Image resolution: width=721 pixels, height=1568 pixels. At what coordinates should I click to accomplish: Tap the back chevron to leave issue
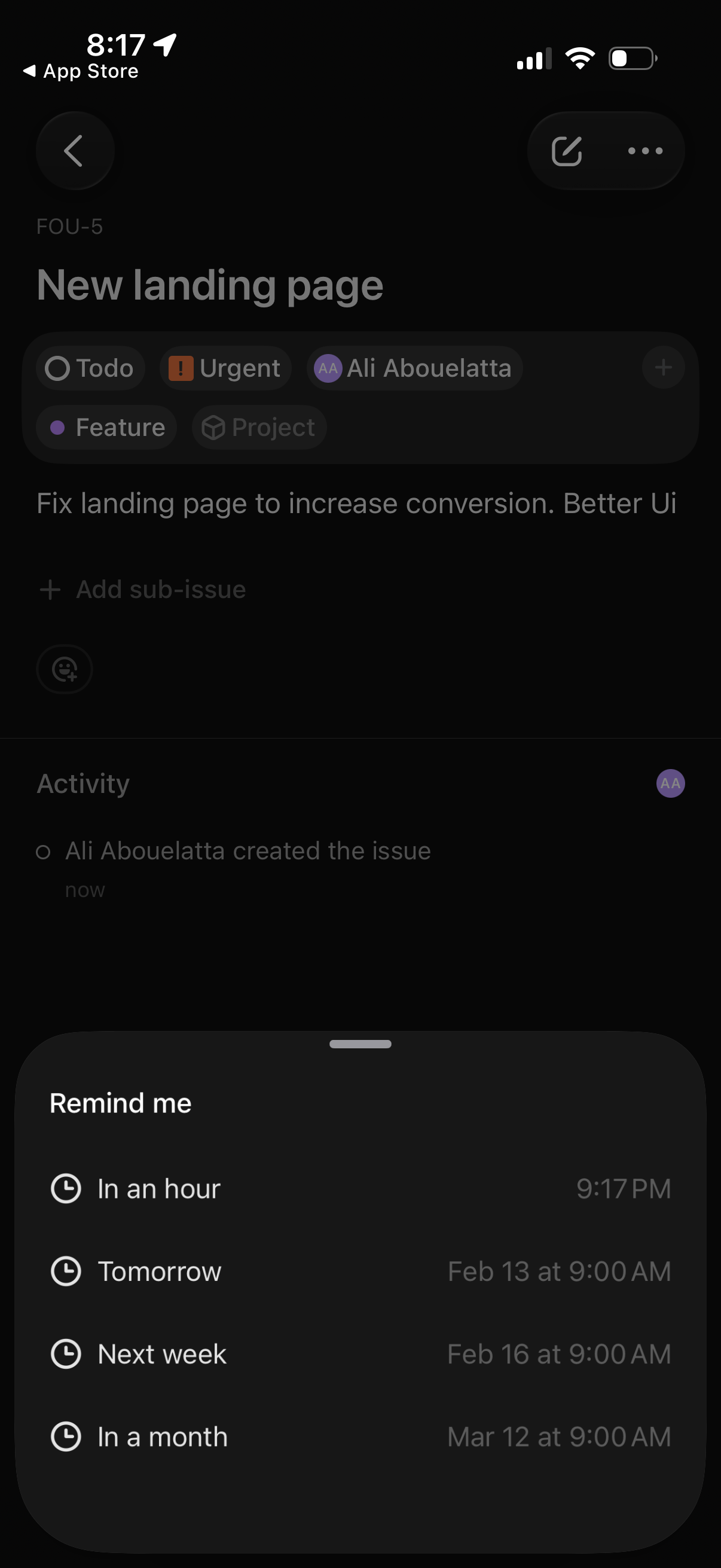pos(74,151)
